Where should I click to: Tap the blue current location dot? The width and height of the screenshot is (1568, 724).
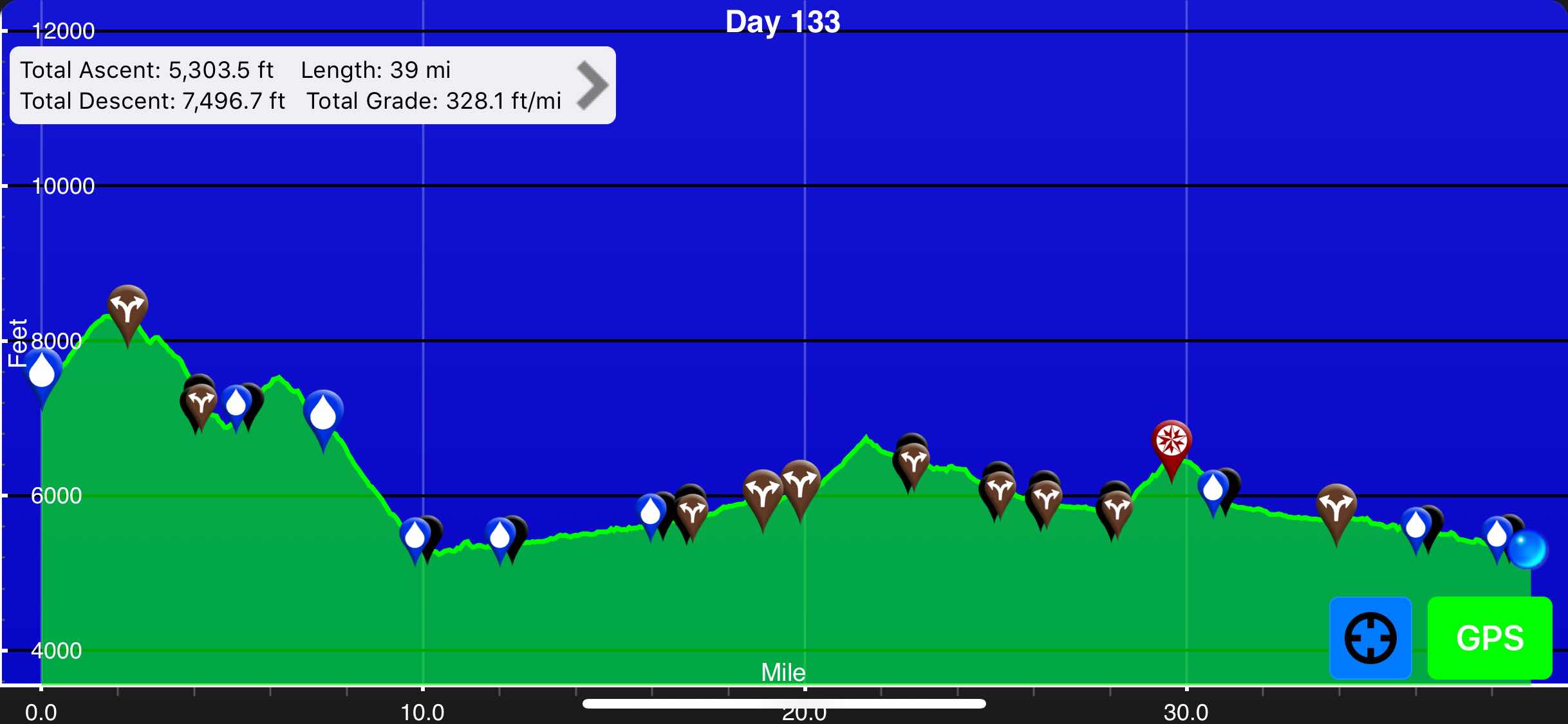[x=1527, y=550]
